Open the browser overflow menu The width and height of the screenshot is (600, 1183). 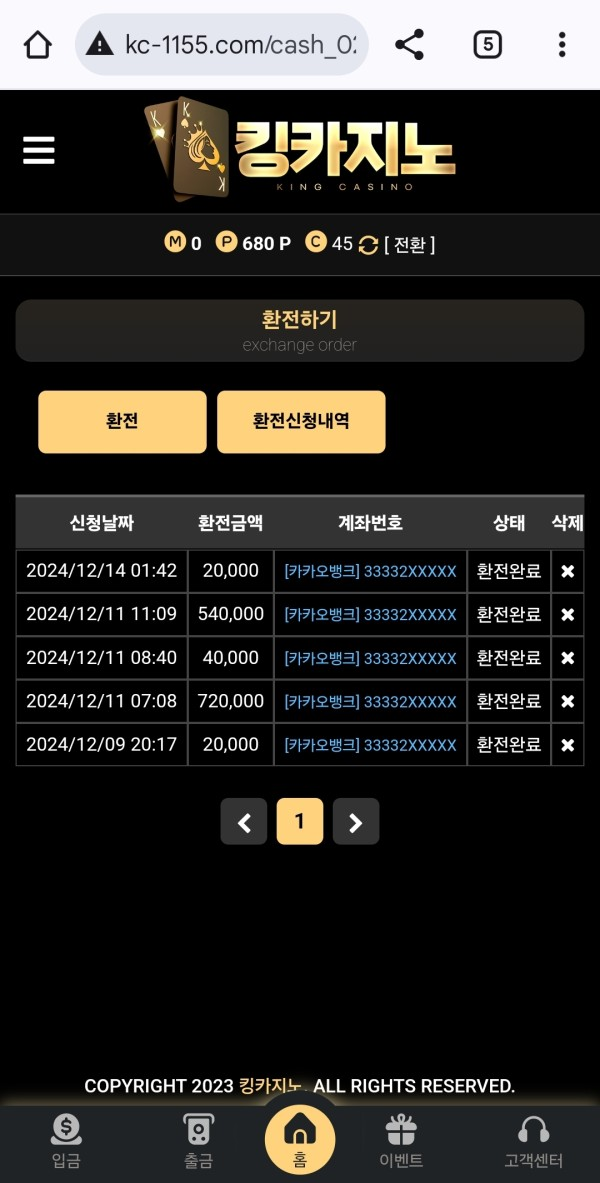(x=562, y=45)
